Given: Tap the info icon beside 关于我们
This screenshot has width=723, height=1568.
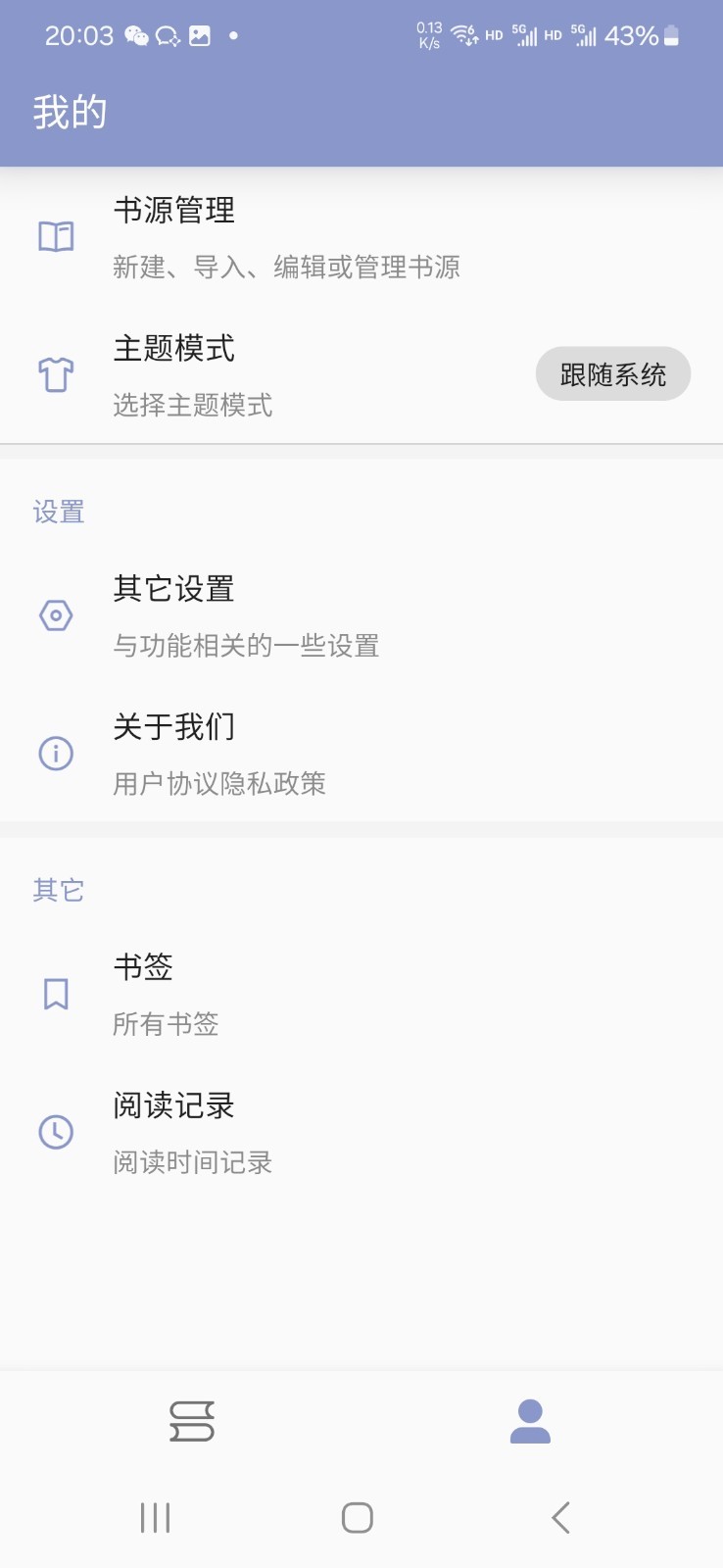Looking at the screenshot, I should click(56, 754).
